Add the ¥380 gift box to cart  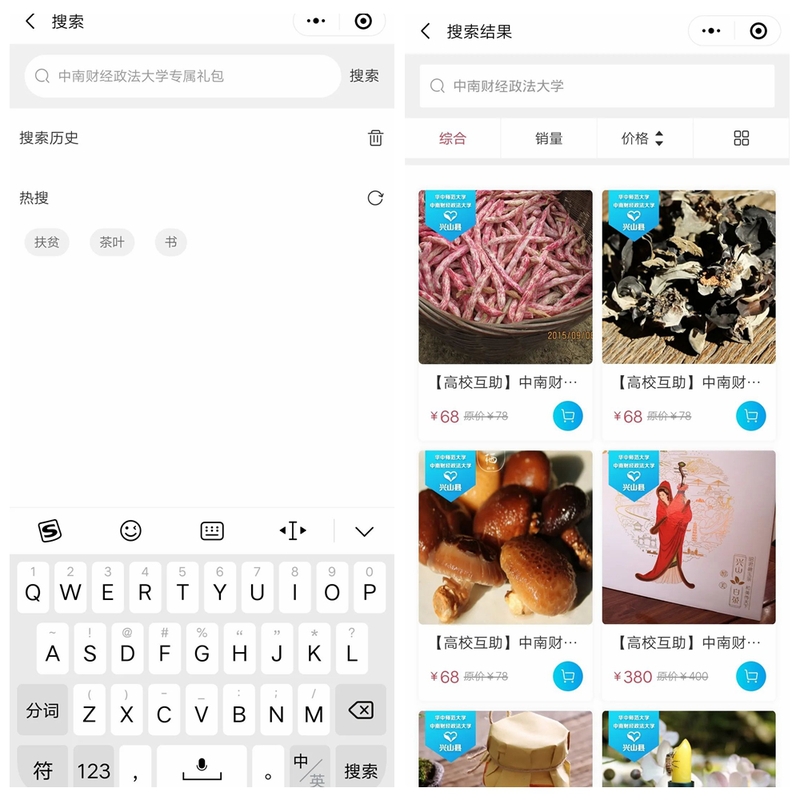pyautogui.click(x=750, y=676)
